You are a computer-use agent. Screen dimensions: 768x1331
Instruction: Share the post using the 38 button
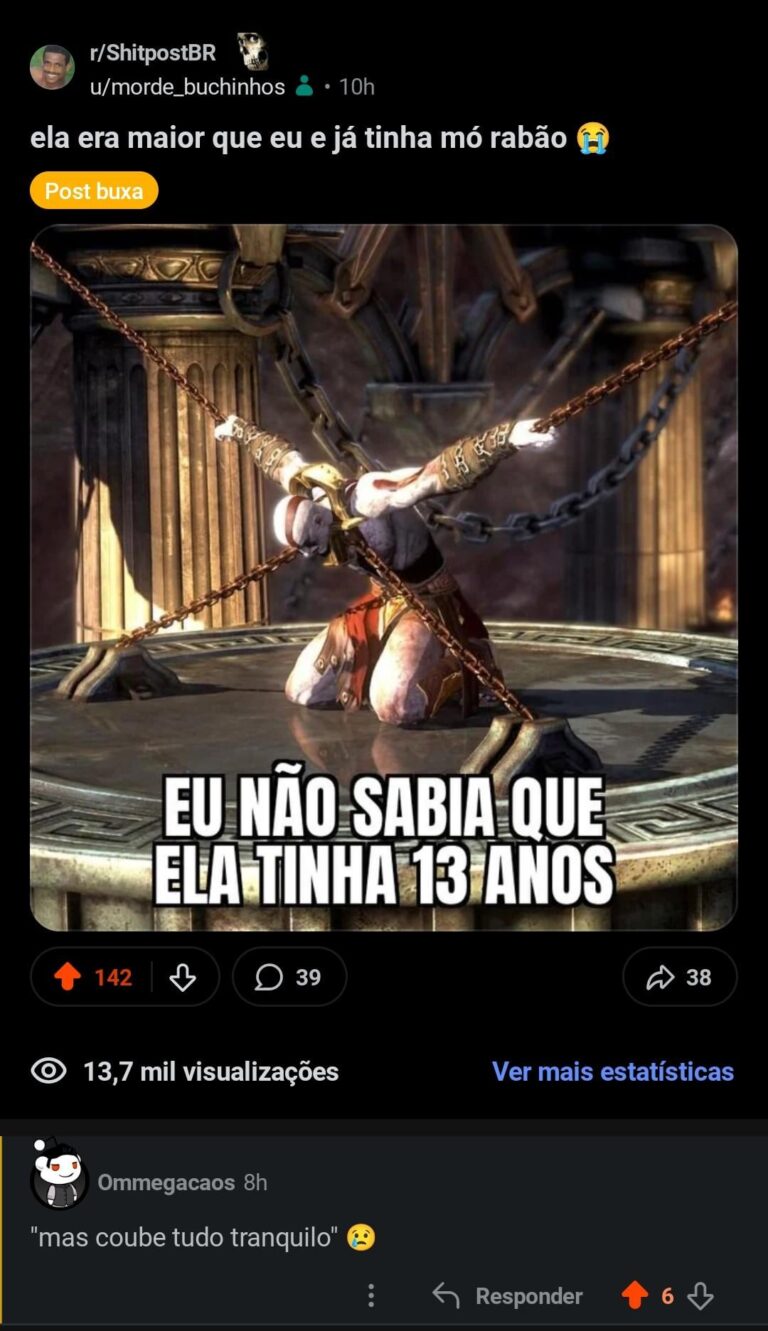[x=679, y=977]
